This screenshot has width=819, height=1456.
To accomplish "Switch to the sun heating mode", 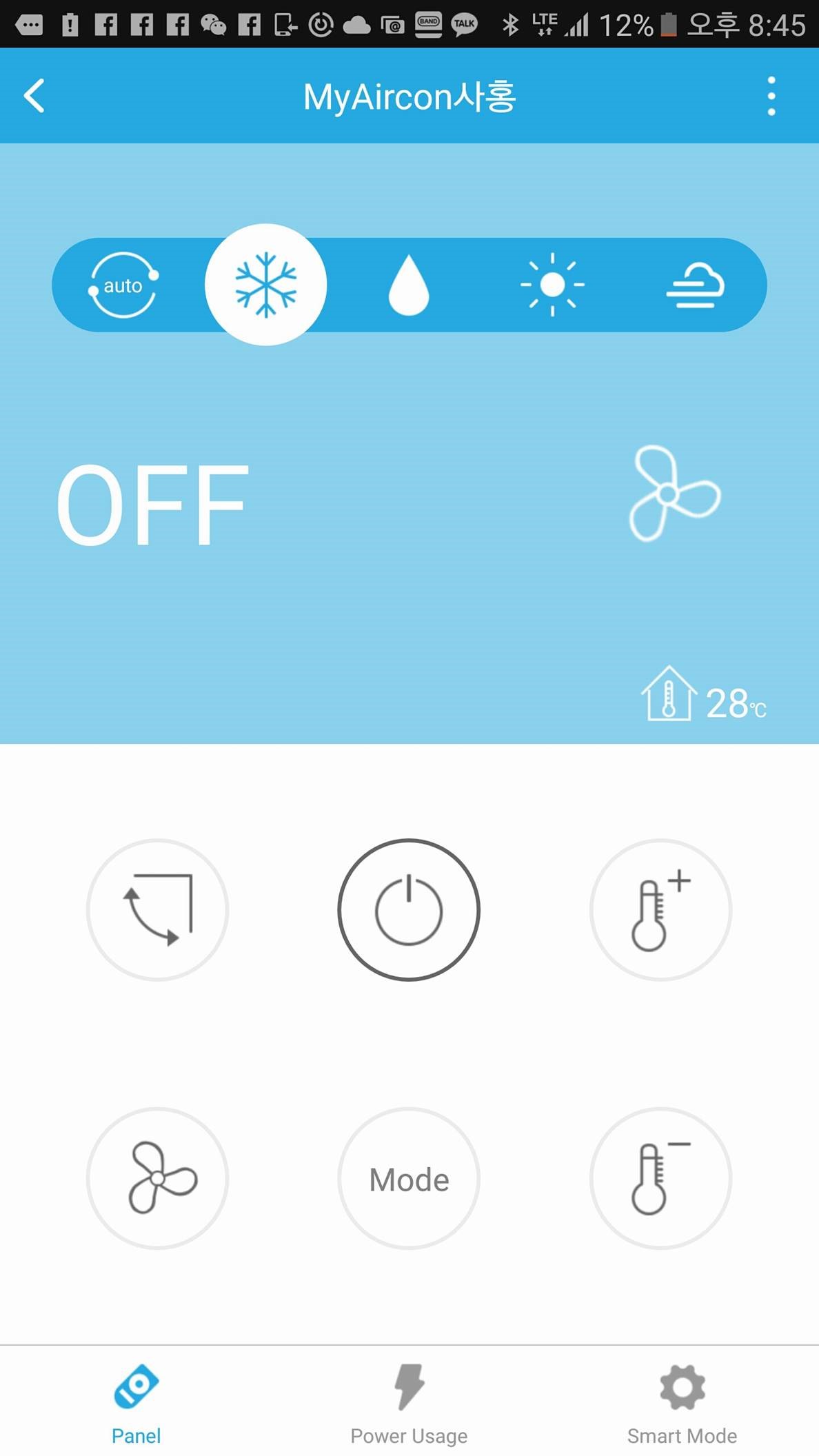I will click(x=552, y=285).
